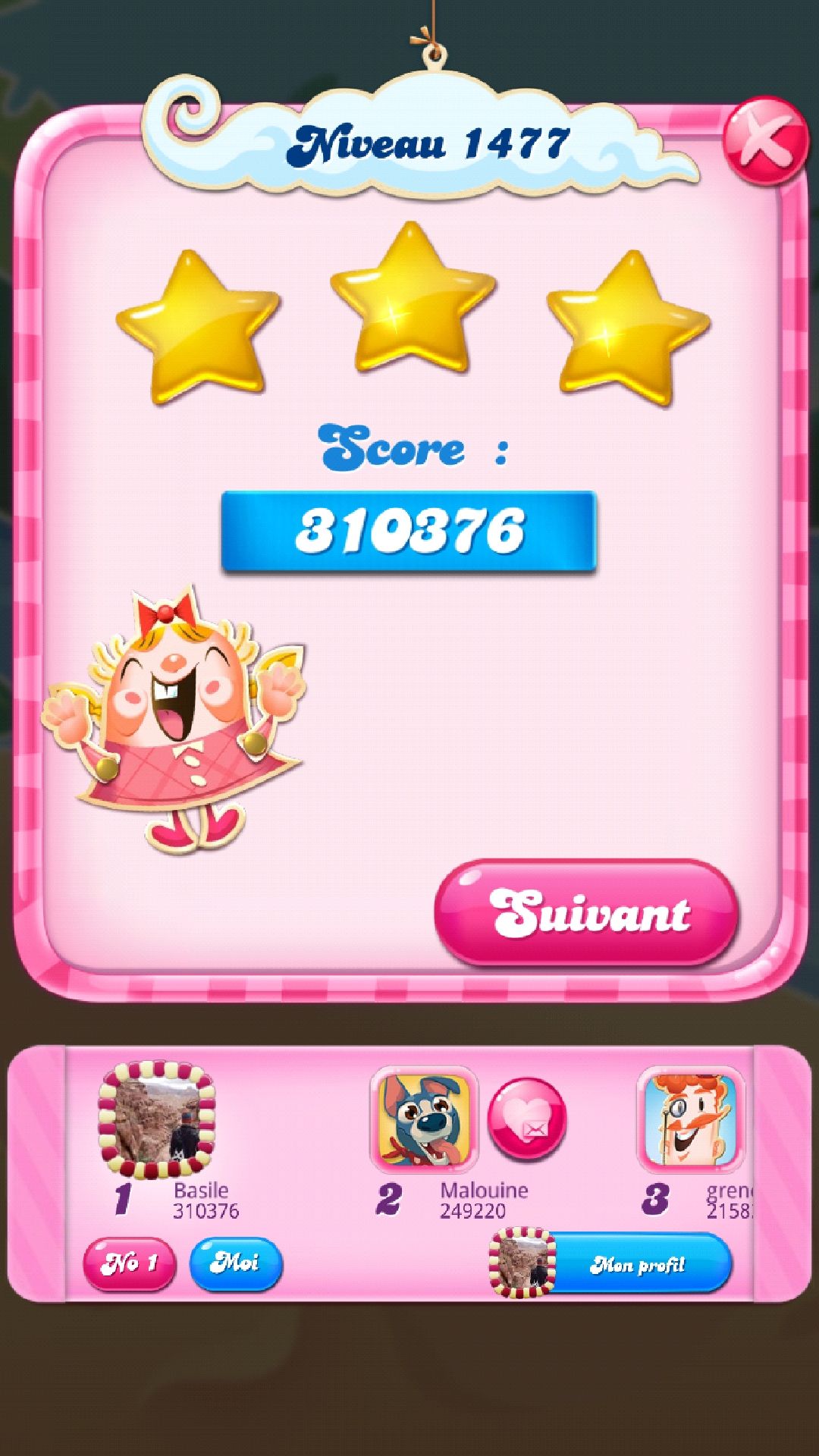Tap the Moi button
Image resolution: width=819 pixels, height=1456 pixels.
pyautogui.click(x=236, y=1263)
